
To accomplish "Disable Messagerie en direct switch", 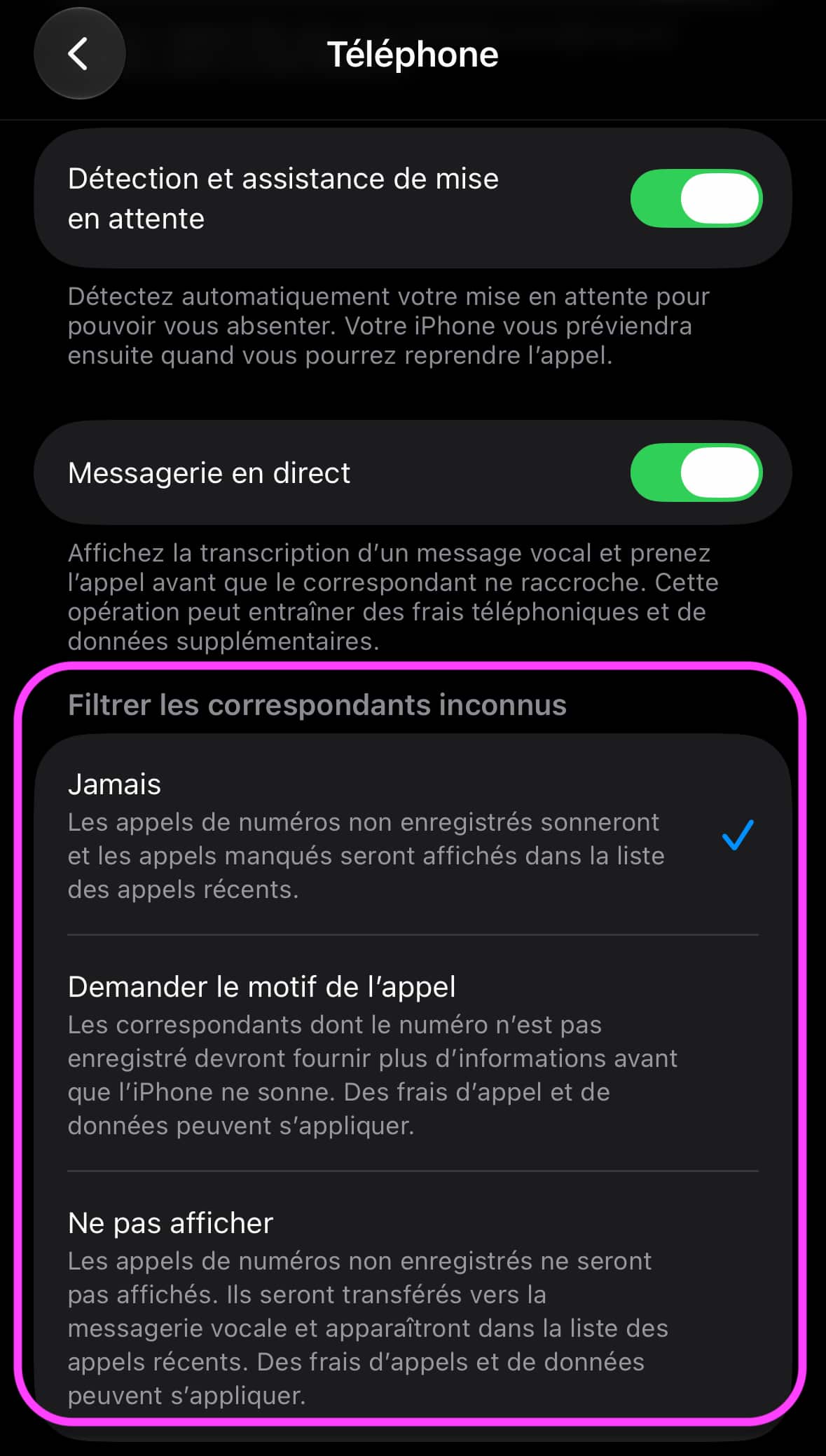I will [x=696, y=472].
